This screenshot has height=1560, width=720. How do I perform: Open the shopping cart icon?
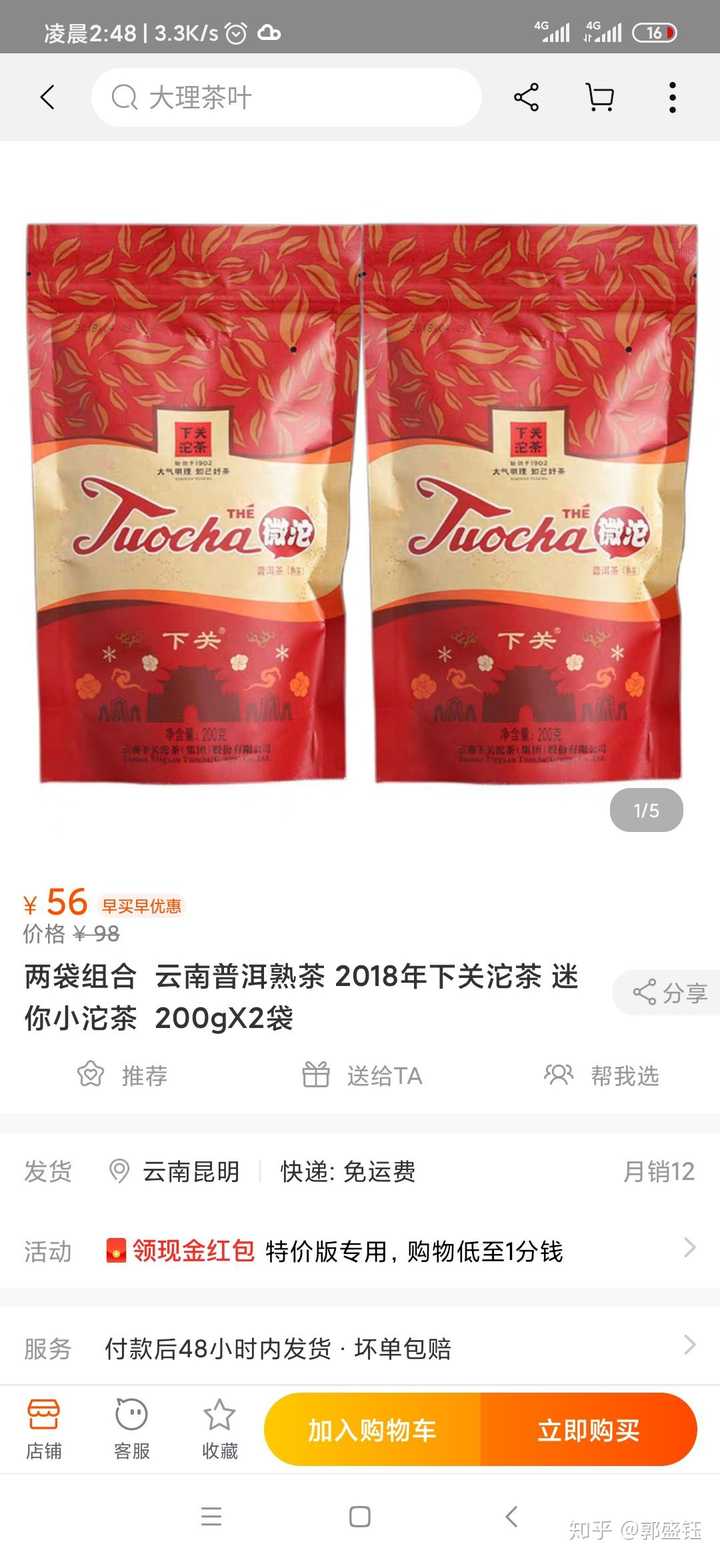point(599,97)
